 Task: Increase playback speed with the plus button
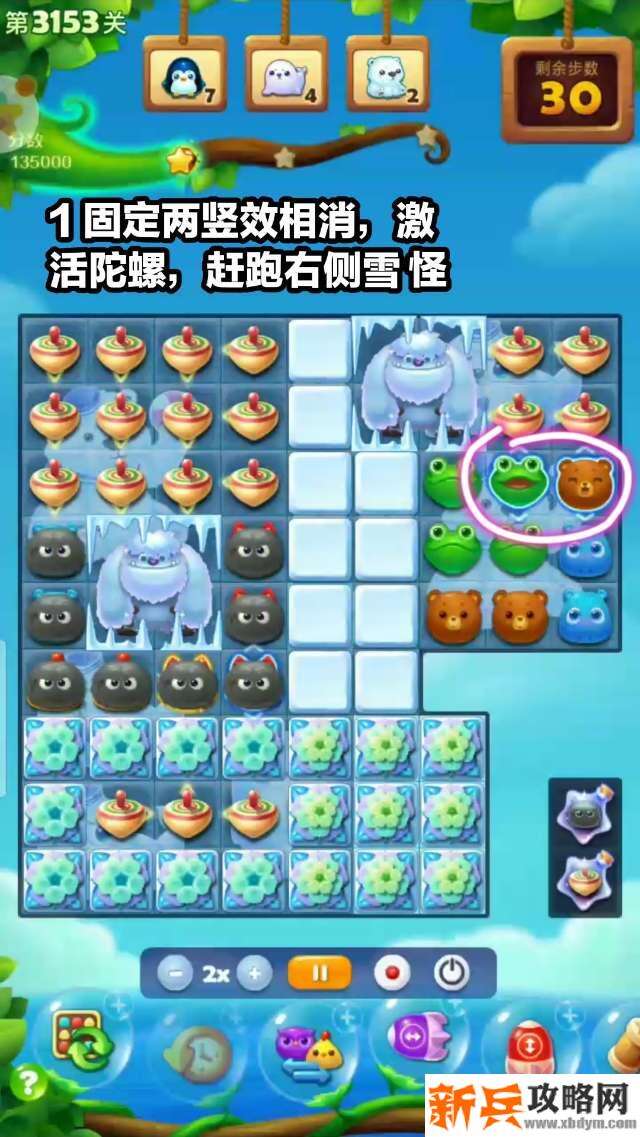pyautogui.click(x=254, y=973)
